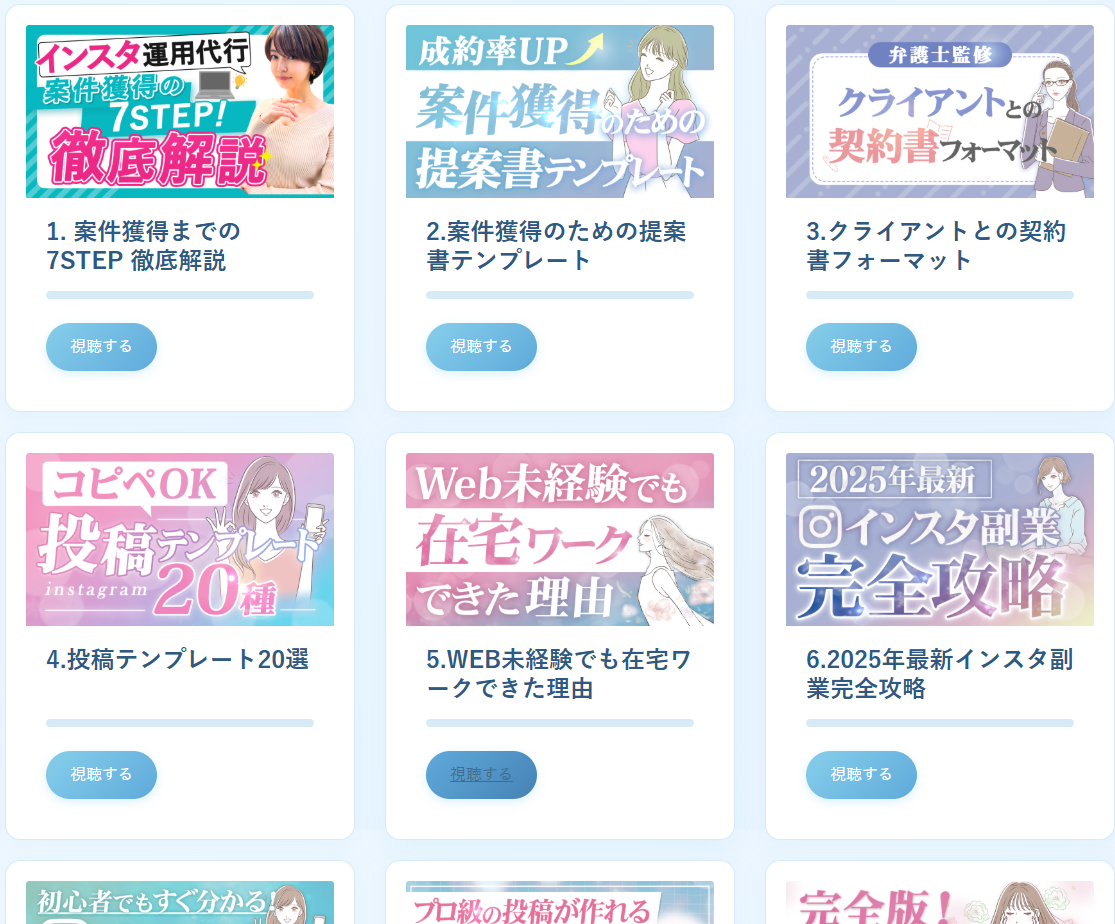
Task: Tap 視聴する for 投稿テンプレート20選
Action: pyautogui.click(x=101, y=774)
